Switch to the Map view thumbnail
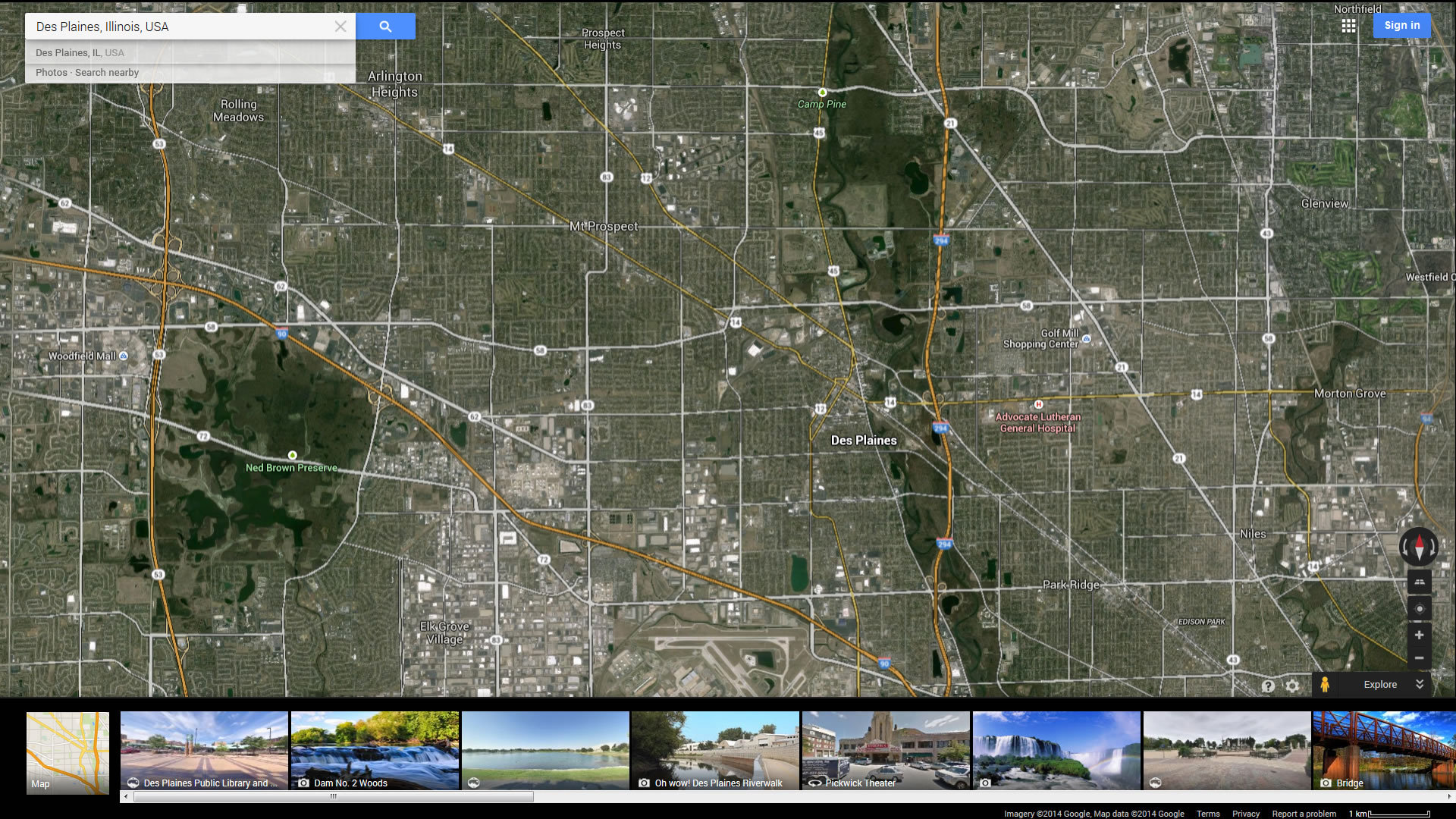Screen dimensions: 1456x819 tap(67, 752)
